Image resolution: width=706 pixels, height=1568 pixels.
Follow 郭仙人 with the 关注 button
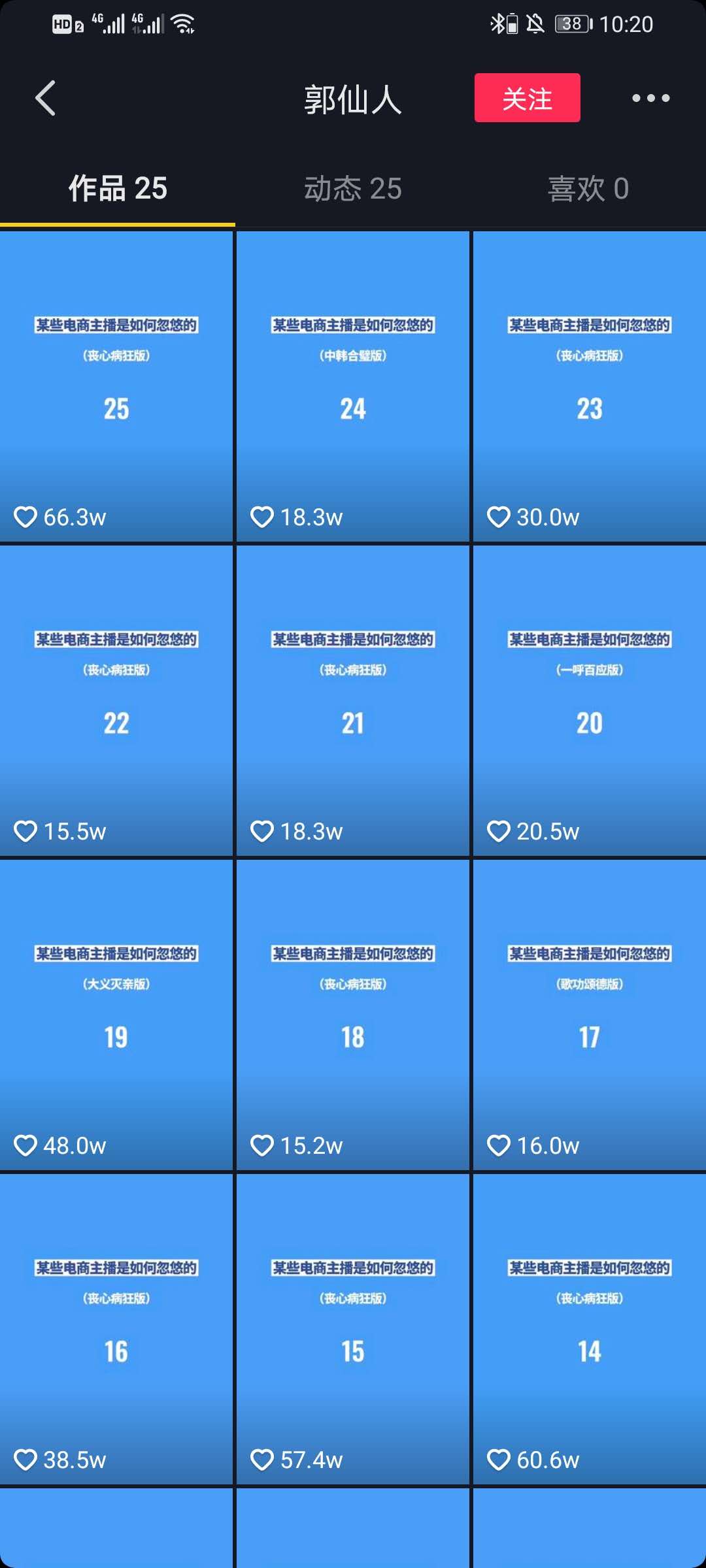527,98
